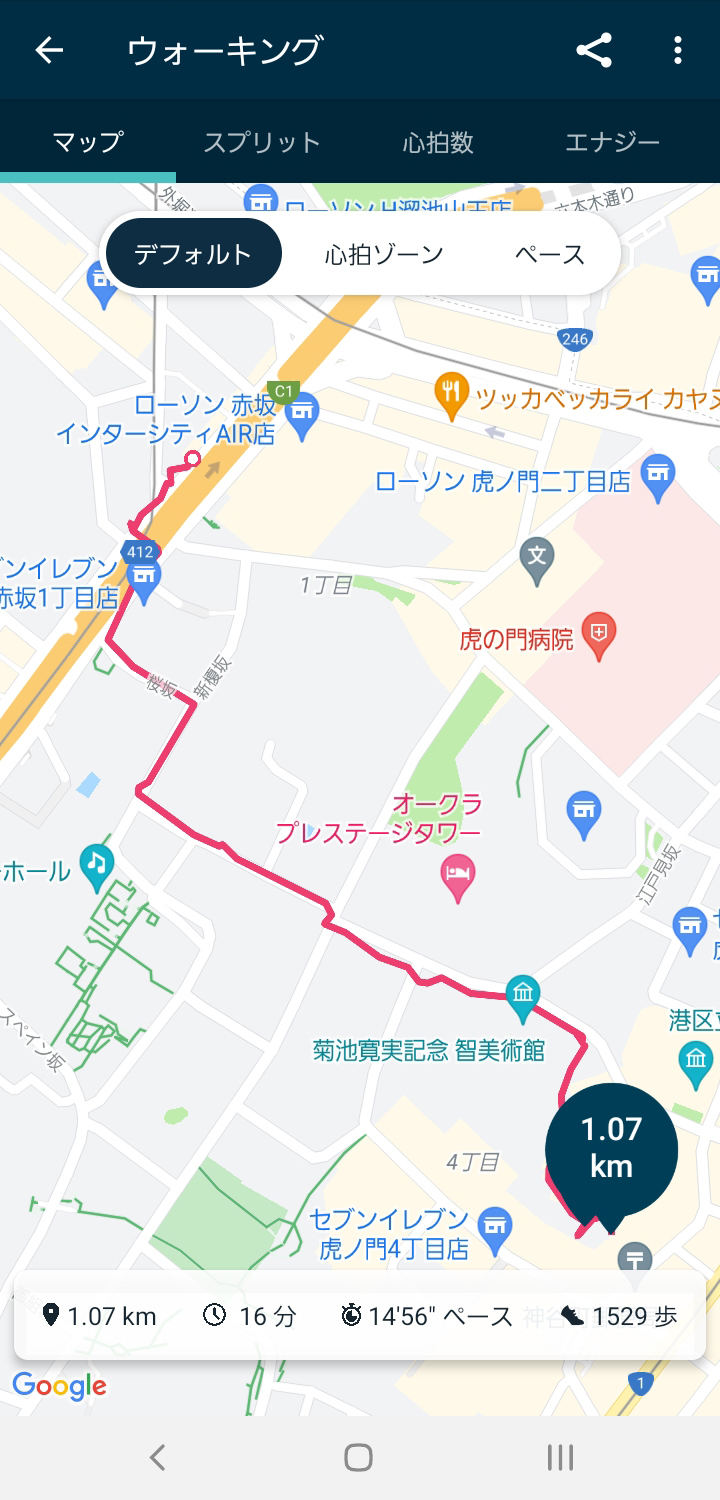Viewport: 720px width, 1500px height.
Task: Share this walking activity
Action: (x=594, y=50)
